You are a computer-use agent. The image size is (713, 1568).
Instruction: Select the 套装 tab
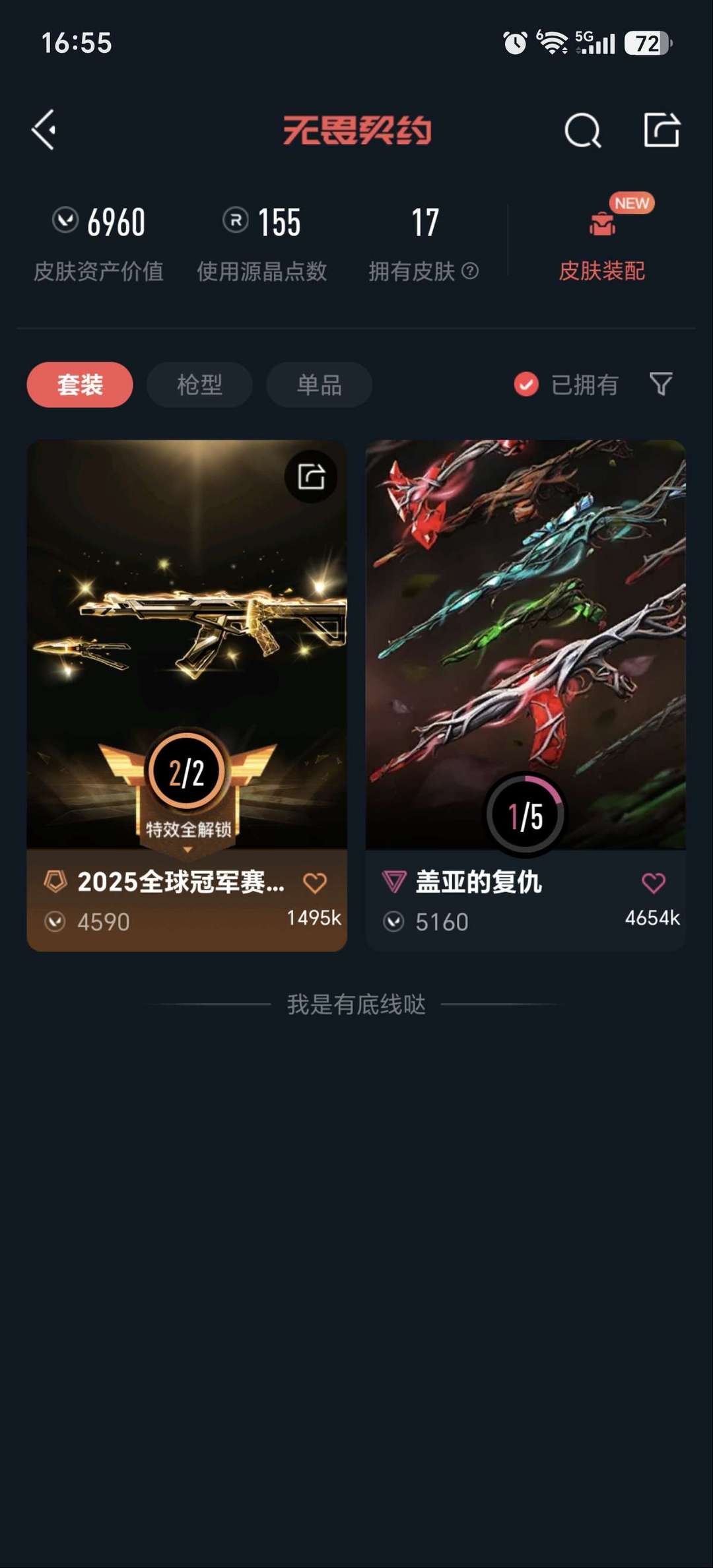[80, 385]
